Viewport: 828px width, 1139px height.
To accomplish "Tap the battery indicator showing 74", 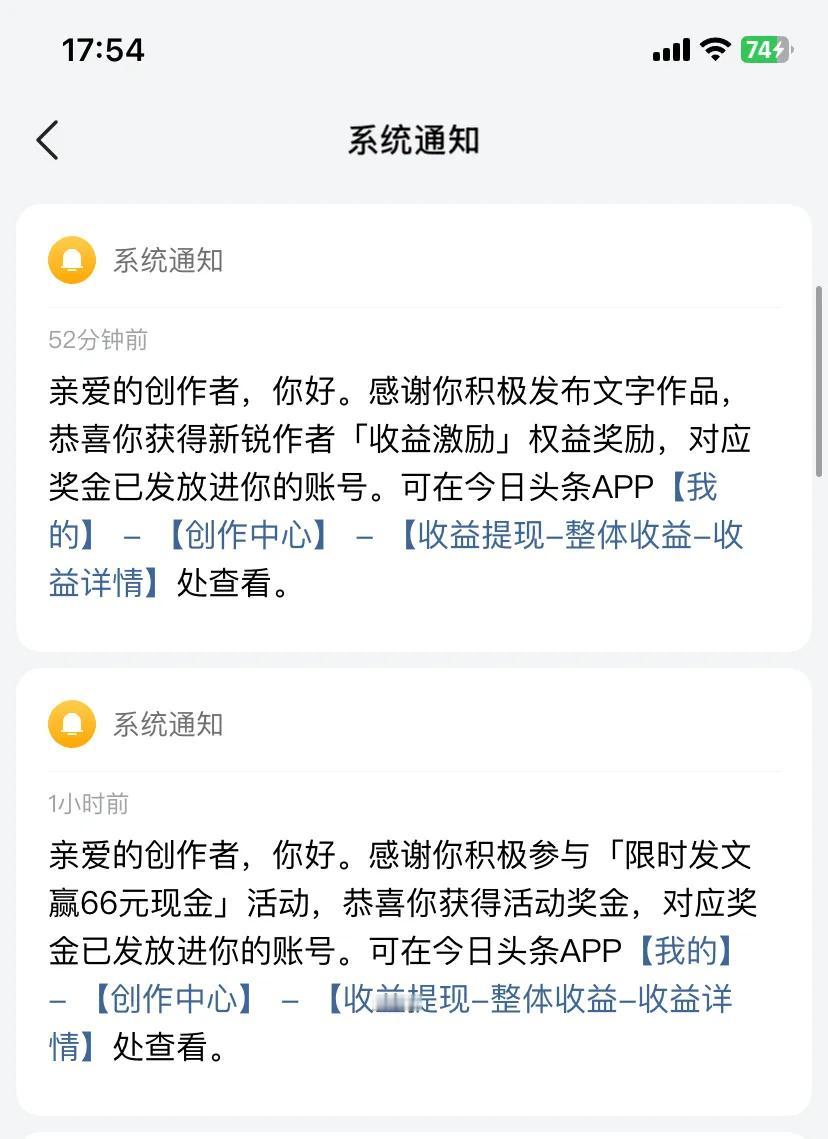I will coord(764,48).
